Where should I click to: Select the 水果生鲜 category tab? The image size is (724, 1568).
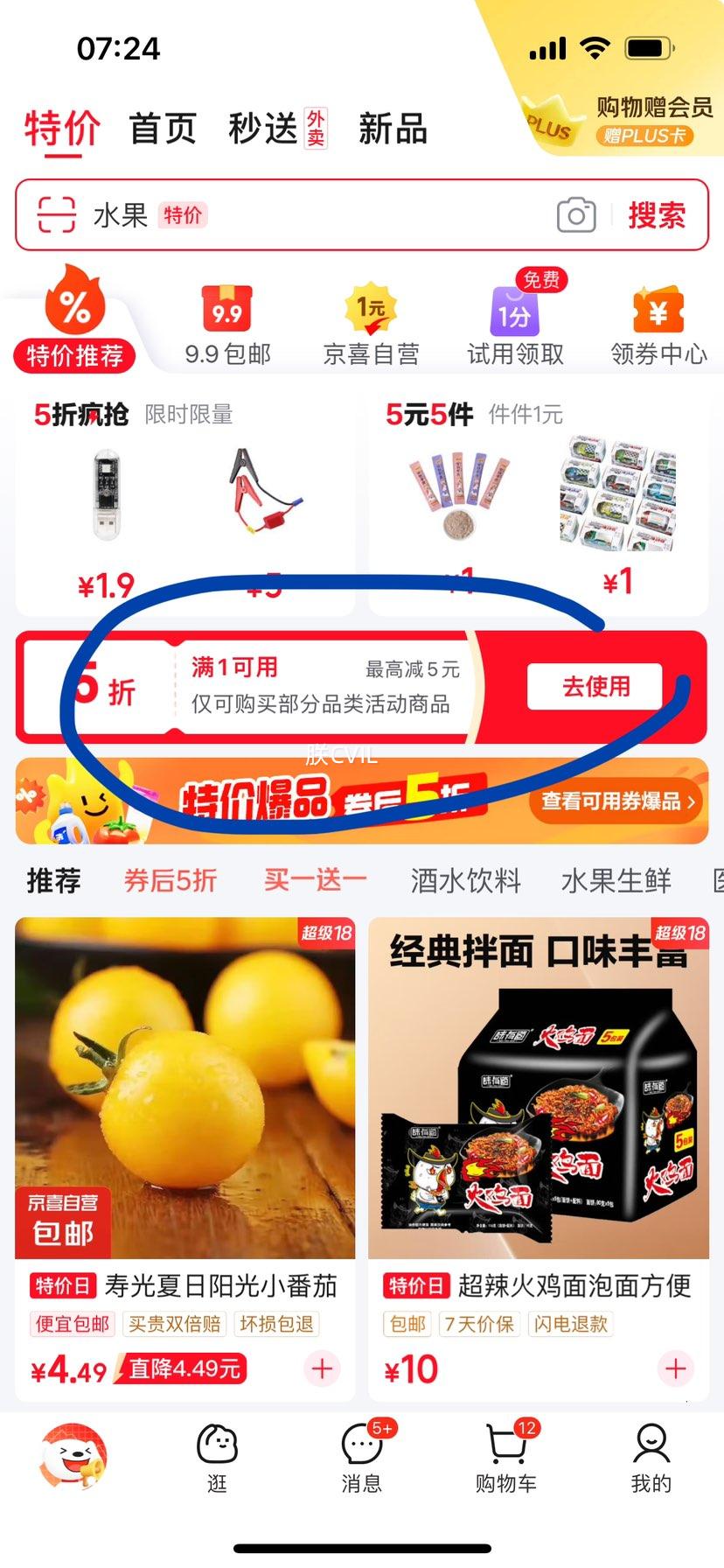(615, 881)
